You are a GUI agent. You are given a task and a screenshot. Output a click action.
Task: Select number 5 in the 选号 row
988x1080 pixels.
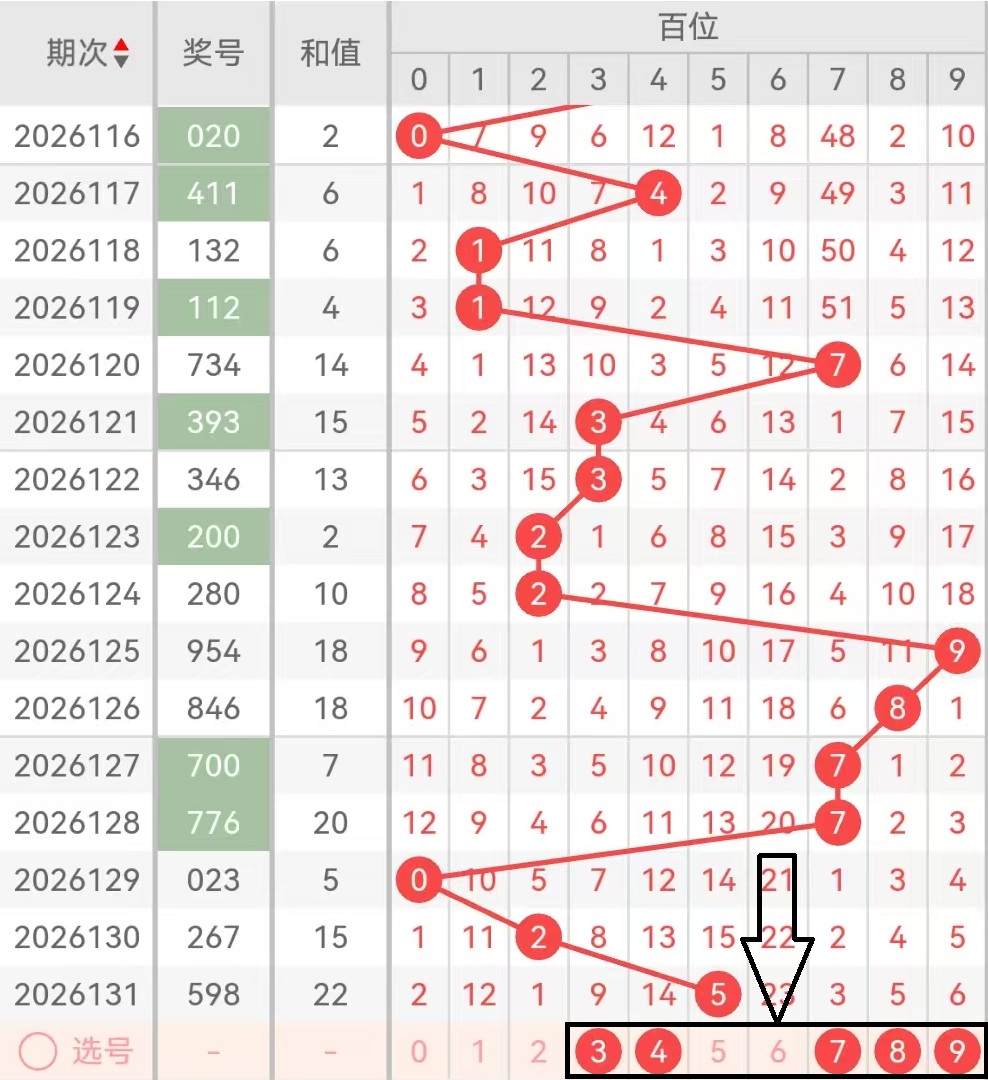[x=718, y=1052]
